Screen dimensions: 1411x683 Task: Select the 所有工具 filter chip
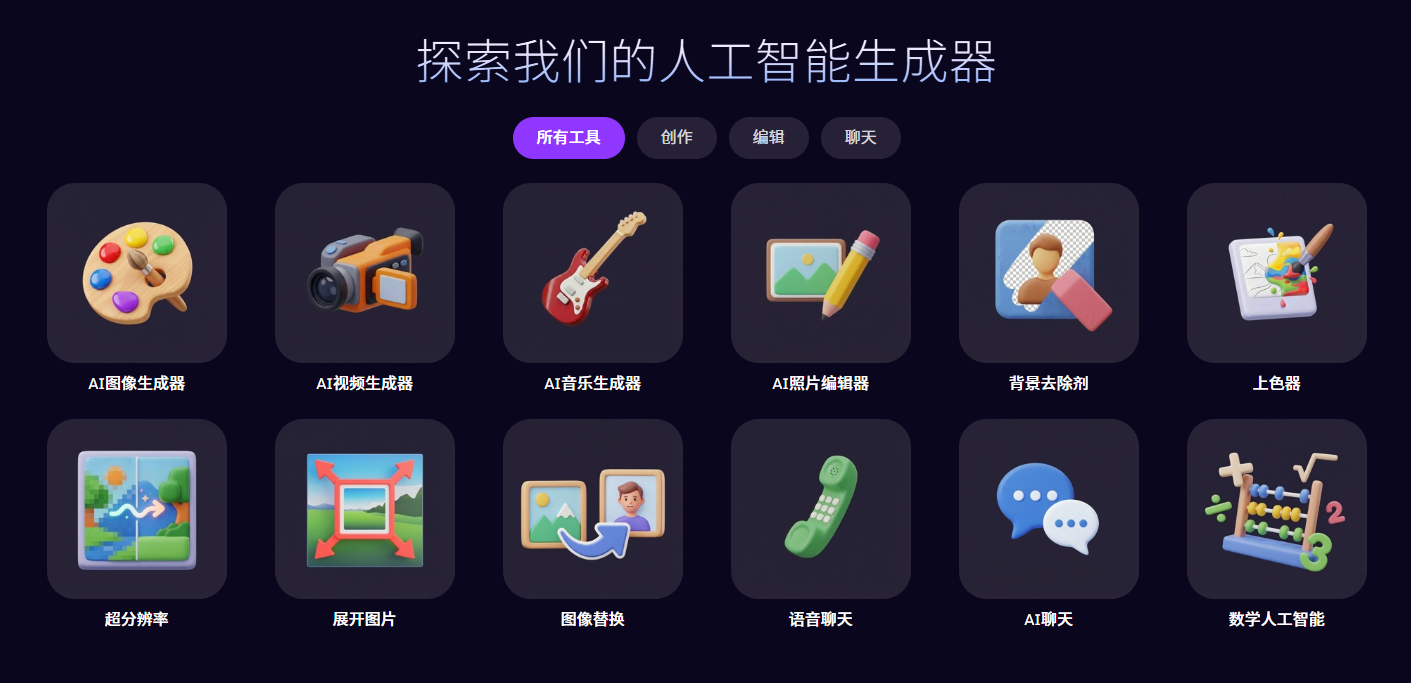pyautogui.click(x=568, y=138)
